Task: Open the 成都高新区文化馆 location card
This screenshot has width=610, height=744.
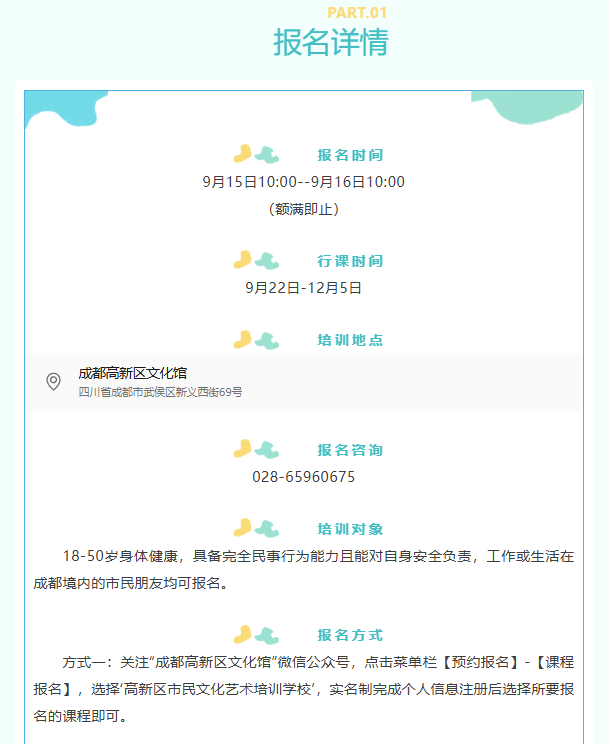Action: (300, 382)
